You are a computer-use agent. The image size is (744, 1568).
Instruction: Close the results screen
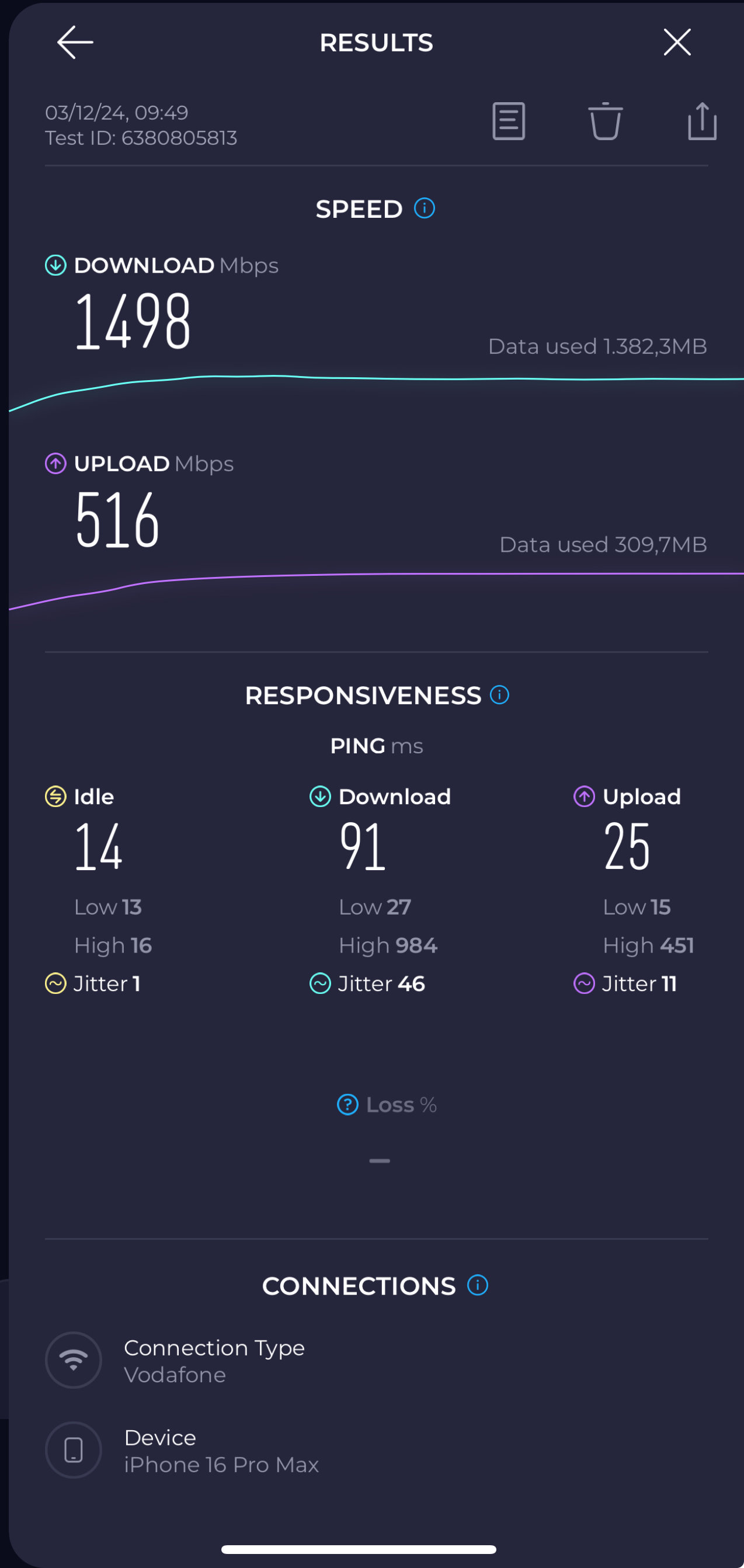(676, 43)
